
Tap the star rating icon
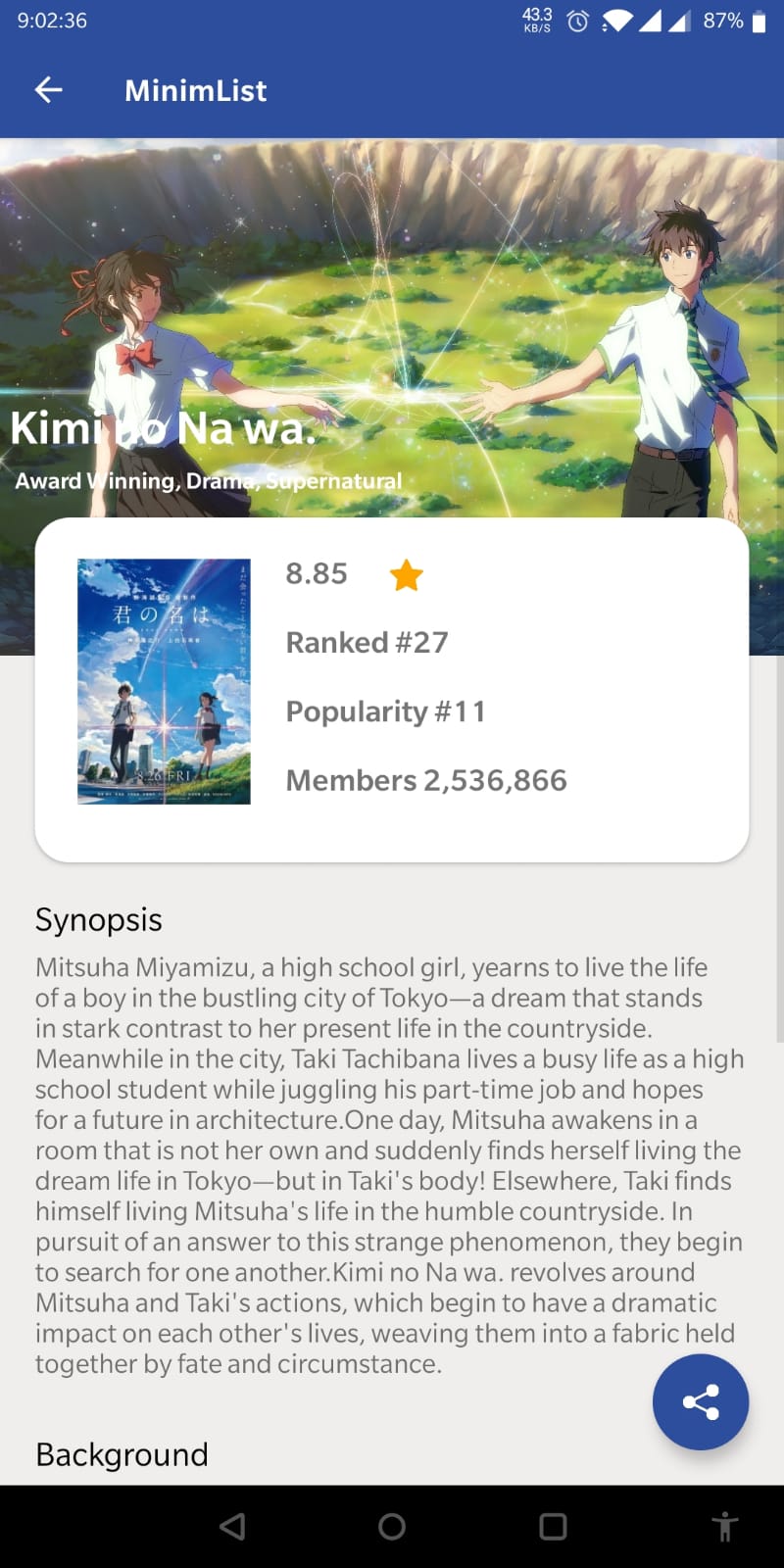(x=408, y=575)
